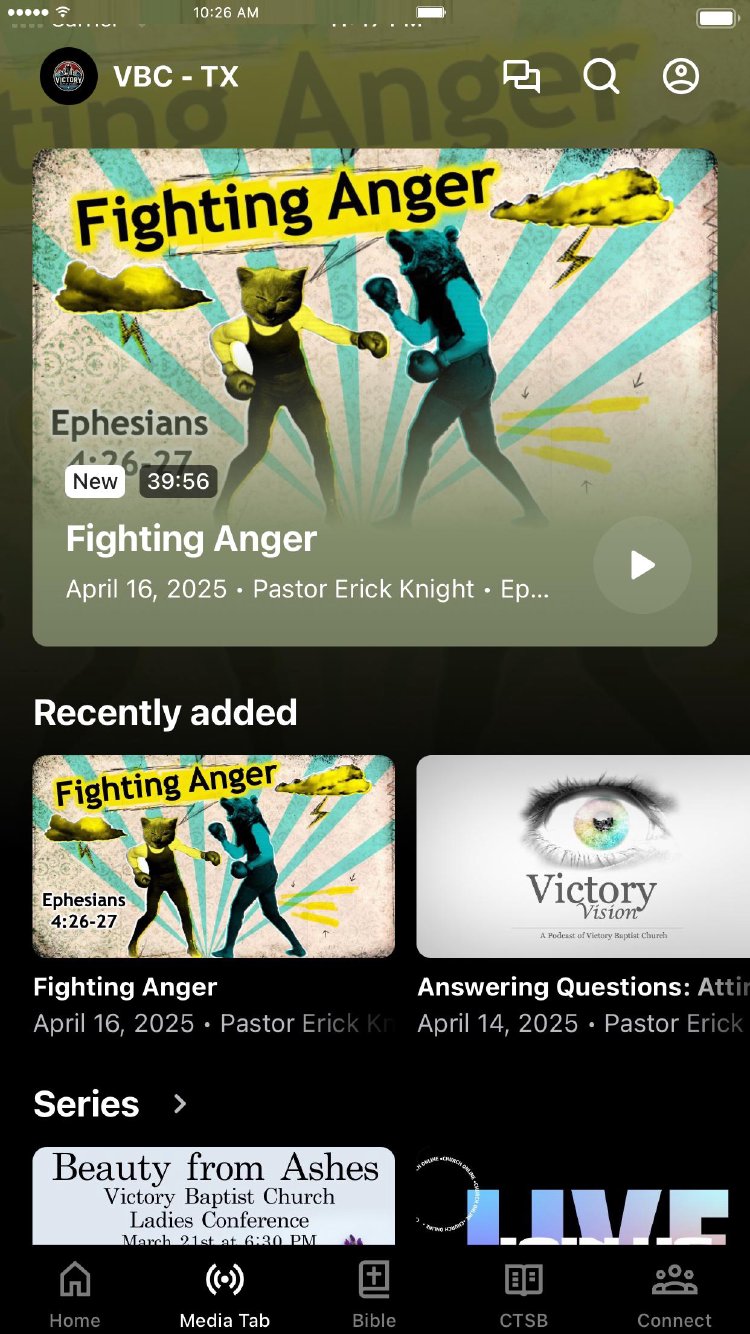Open the search icon
Screen dimensions: 750x1334
click(601, 77)
